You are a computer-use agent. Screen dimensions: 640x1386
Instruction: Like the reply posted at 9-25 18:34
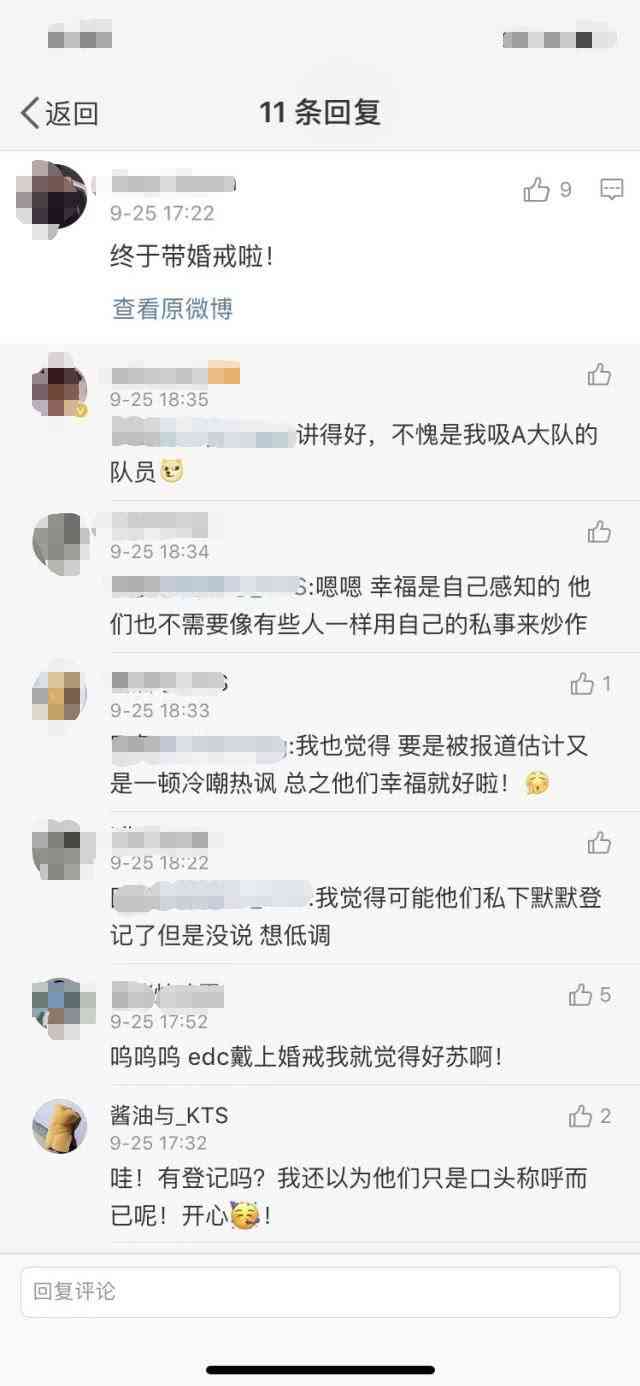point(599,532)
